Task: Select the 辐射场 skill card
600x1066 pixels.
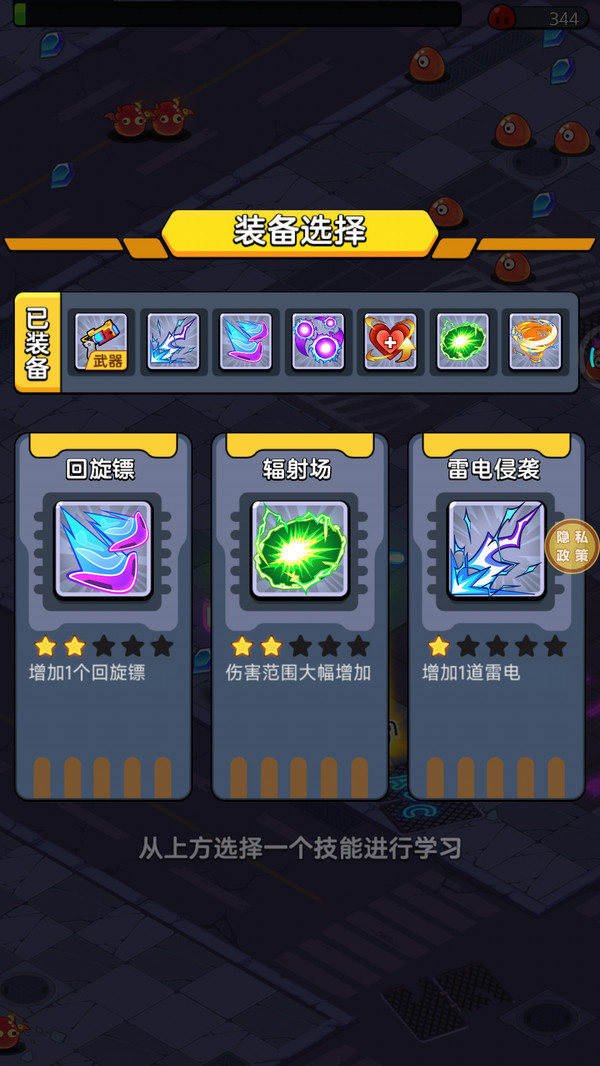Action: (300, 616)
